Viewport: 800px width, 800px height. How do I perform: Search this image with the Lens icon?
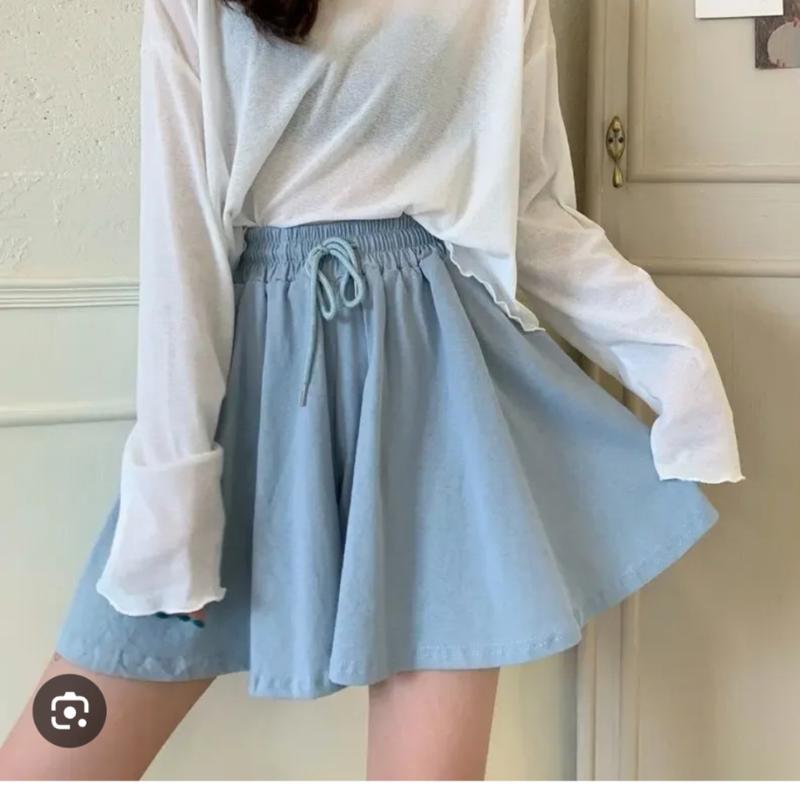click(x=69, y=710)
